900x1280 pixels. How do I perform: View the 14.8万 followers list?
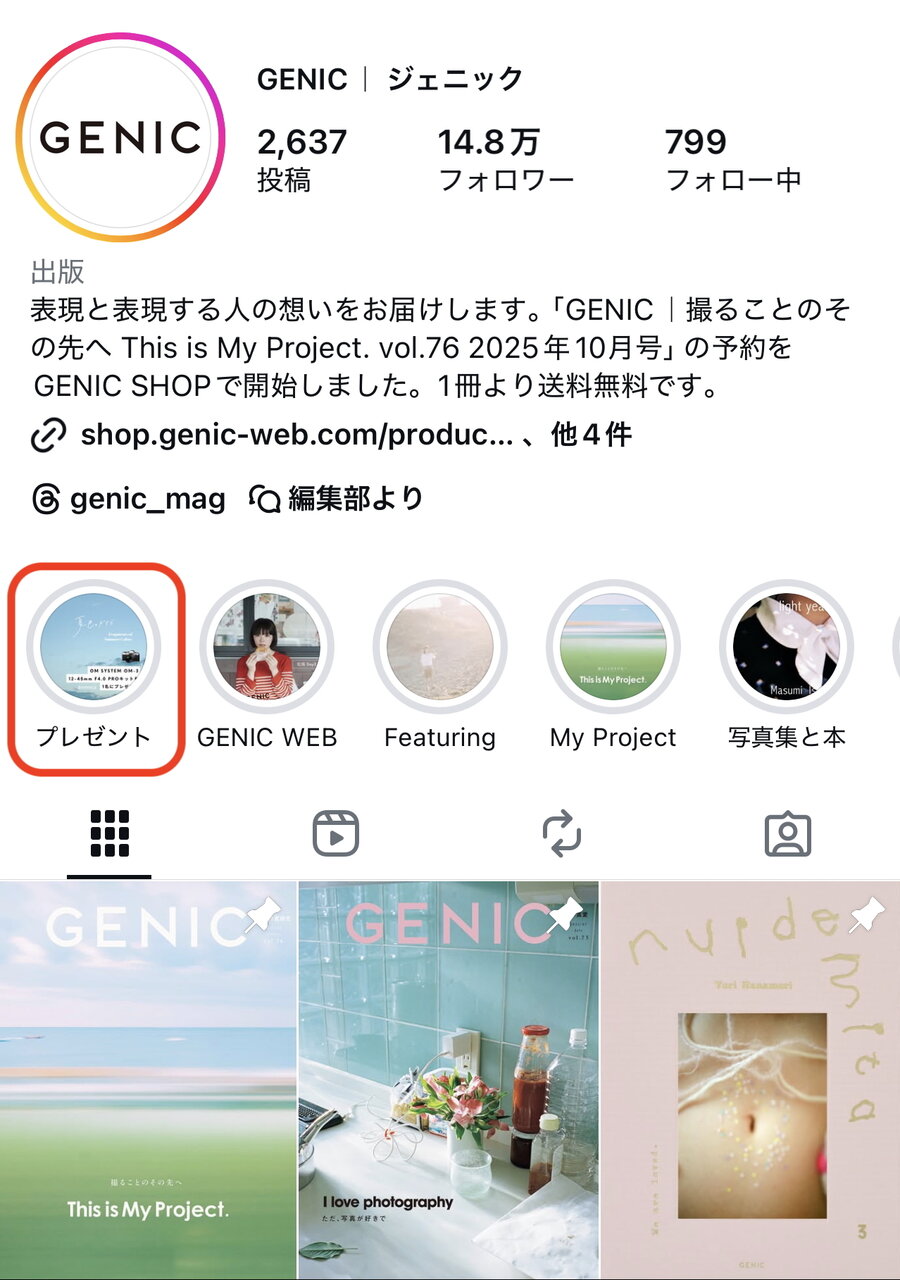[x=506, y=160]
